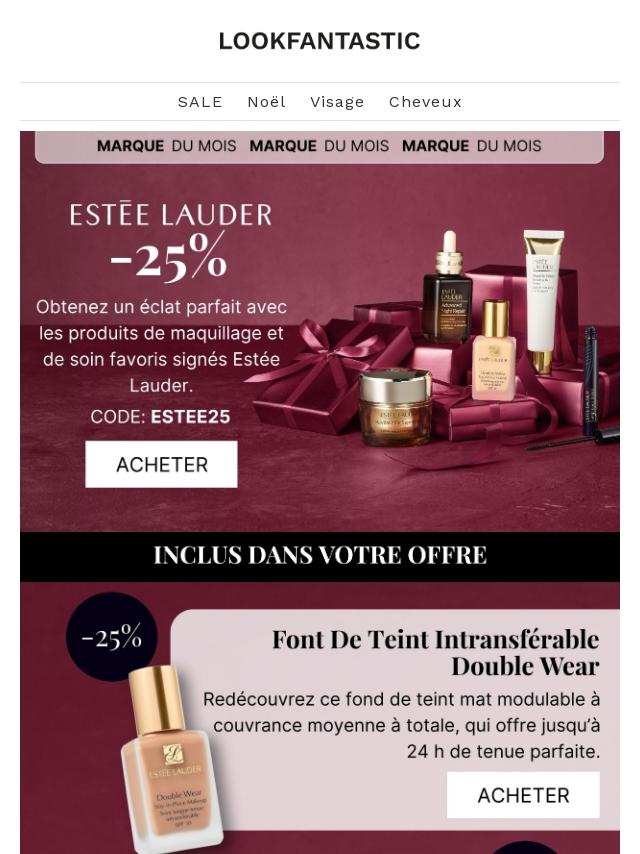The height and width of the screenshot is (854, 640).
Task: Tap ACHETER under the Estée Lauder -25% offer
Action: [x=161, y=464]
